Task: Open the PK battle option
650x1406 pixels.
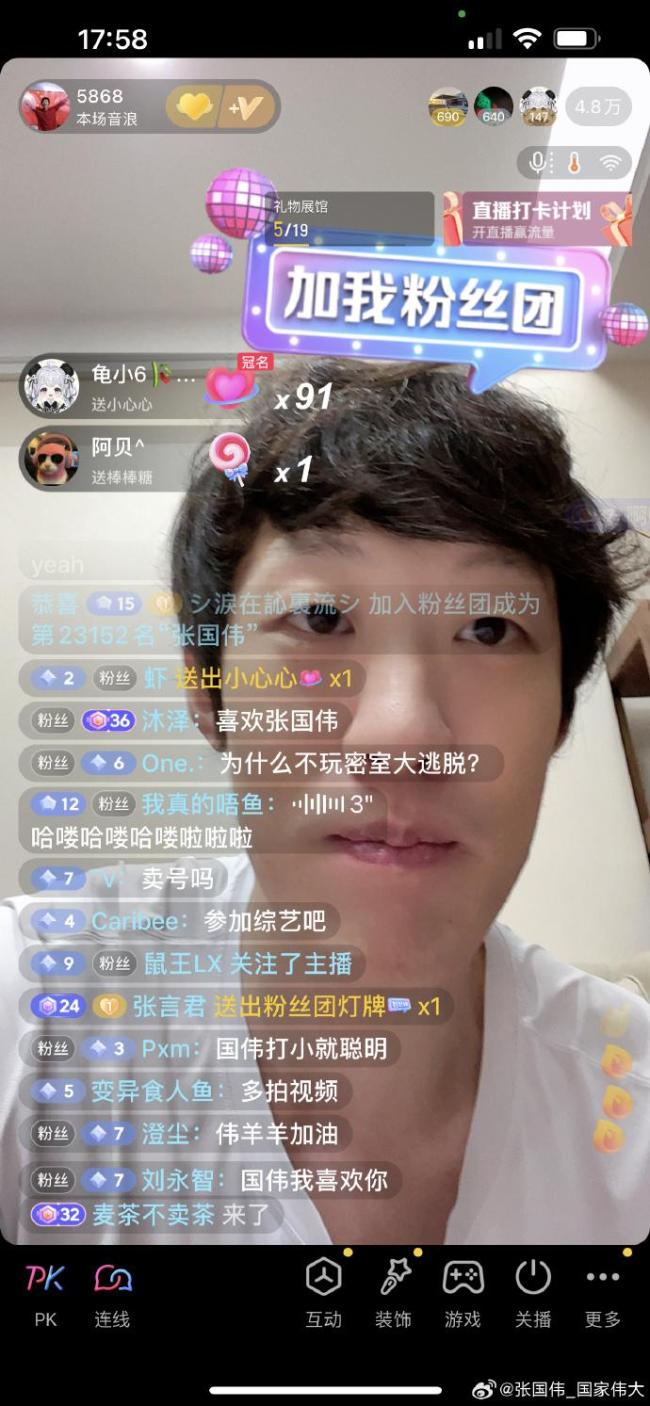Action: (45, 1292)
